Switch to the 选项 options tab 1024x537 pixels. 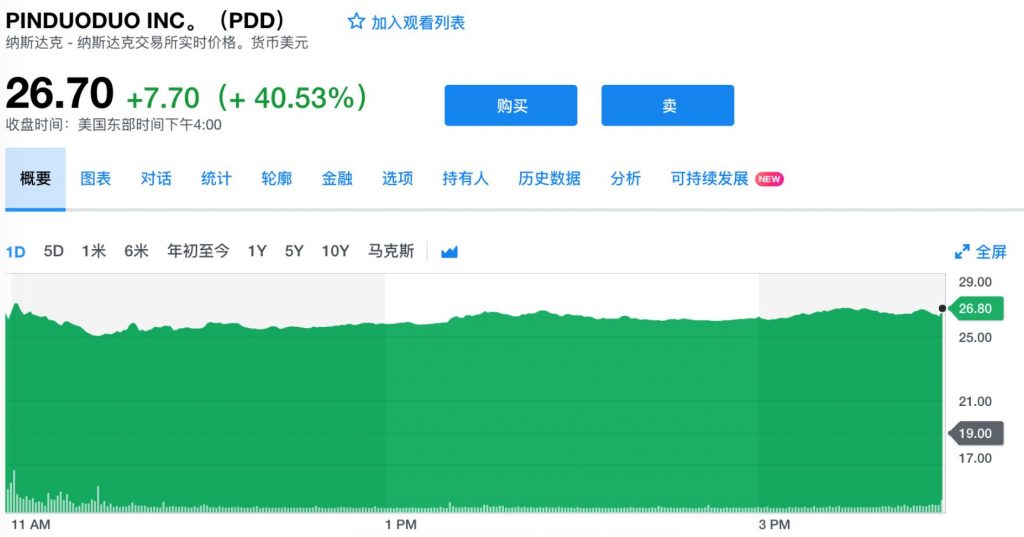click(x=397, y=179)
